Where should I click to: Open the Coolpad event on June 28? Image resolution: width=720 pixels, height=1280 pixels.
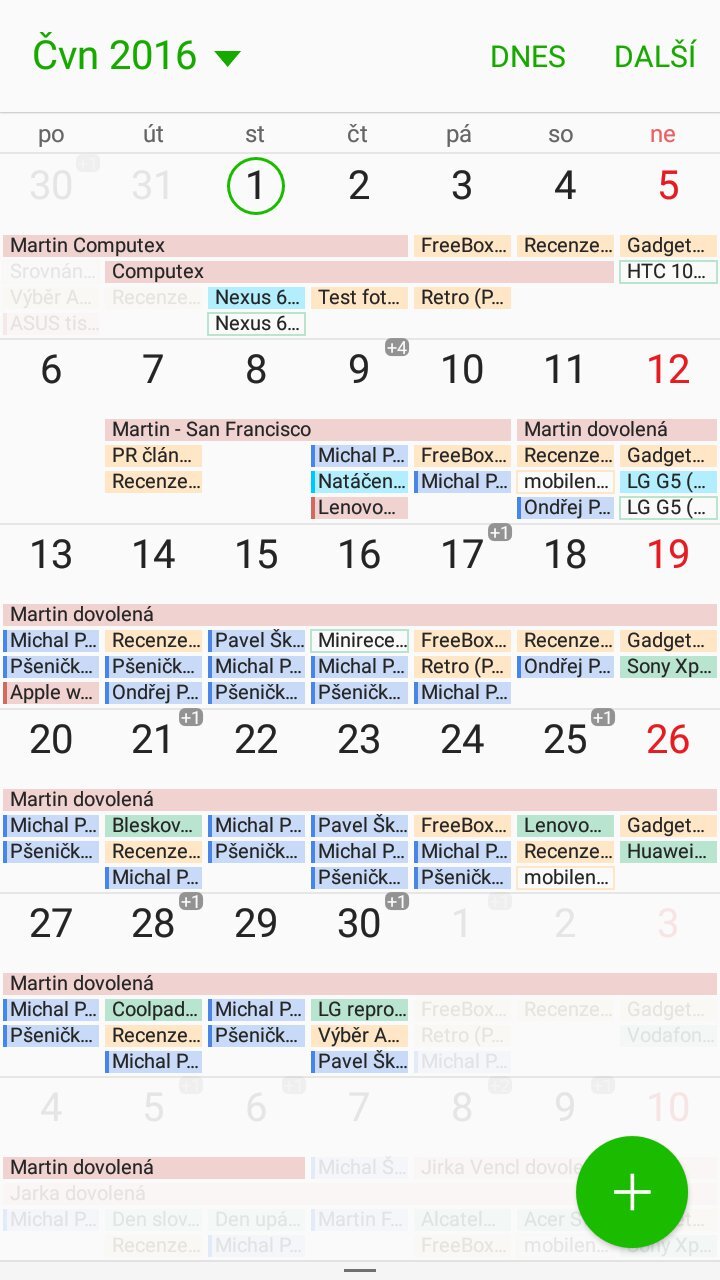pyautogui.click(x=153, y=1010)
